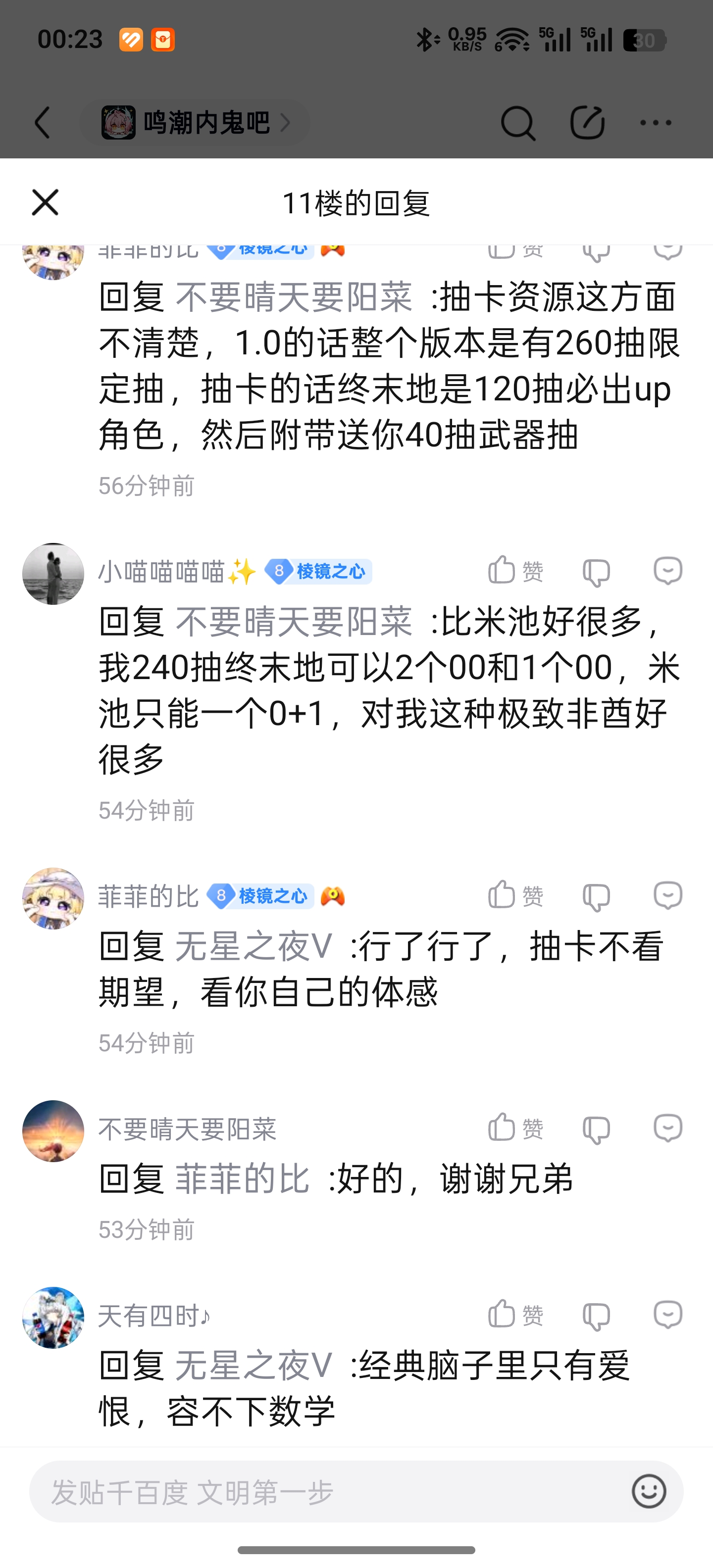Open the three-dot overflow menu
Viewport: 713px width, 1568px height.
[656, 123]
